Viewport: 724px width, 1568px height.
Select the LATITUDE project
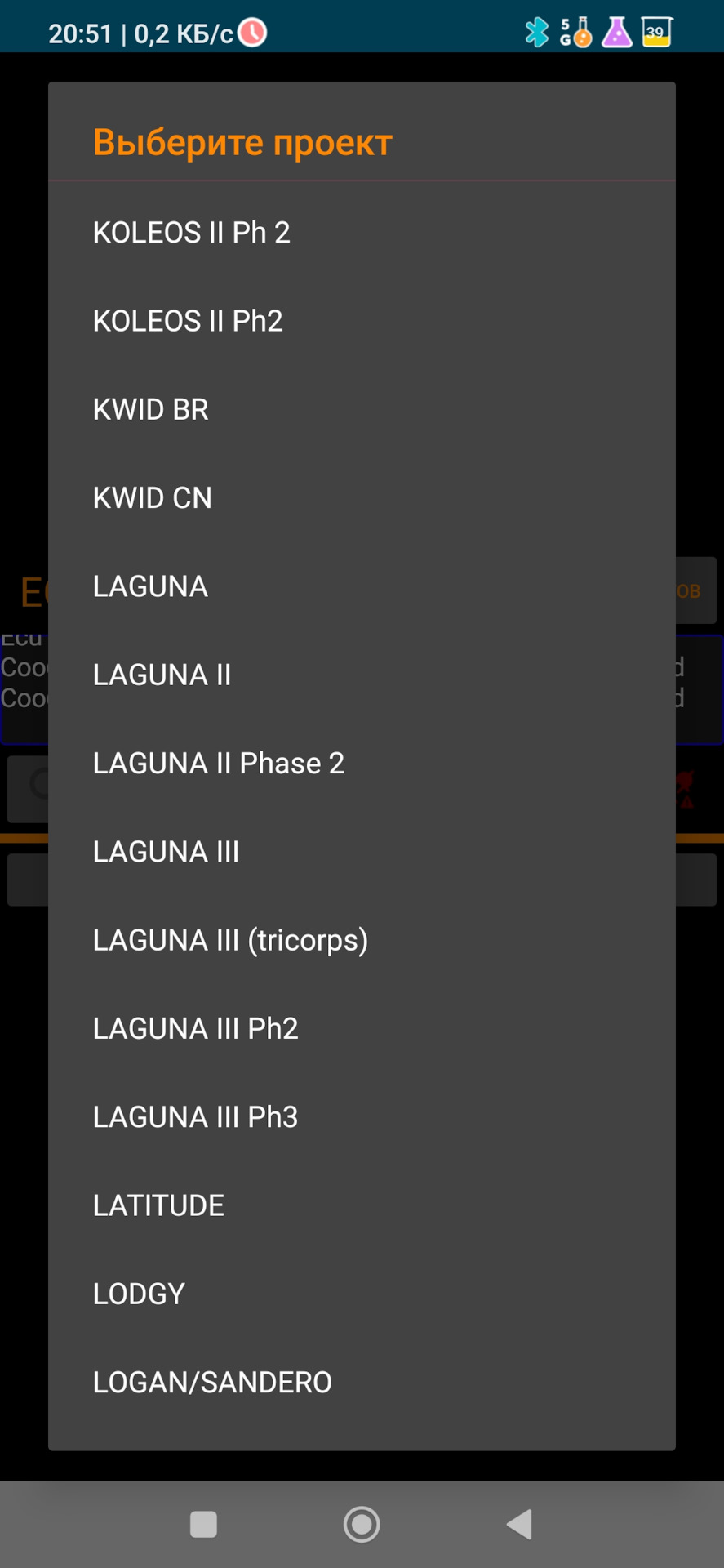tap(159, 1205)
